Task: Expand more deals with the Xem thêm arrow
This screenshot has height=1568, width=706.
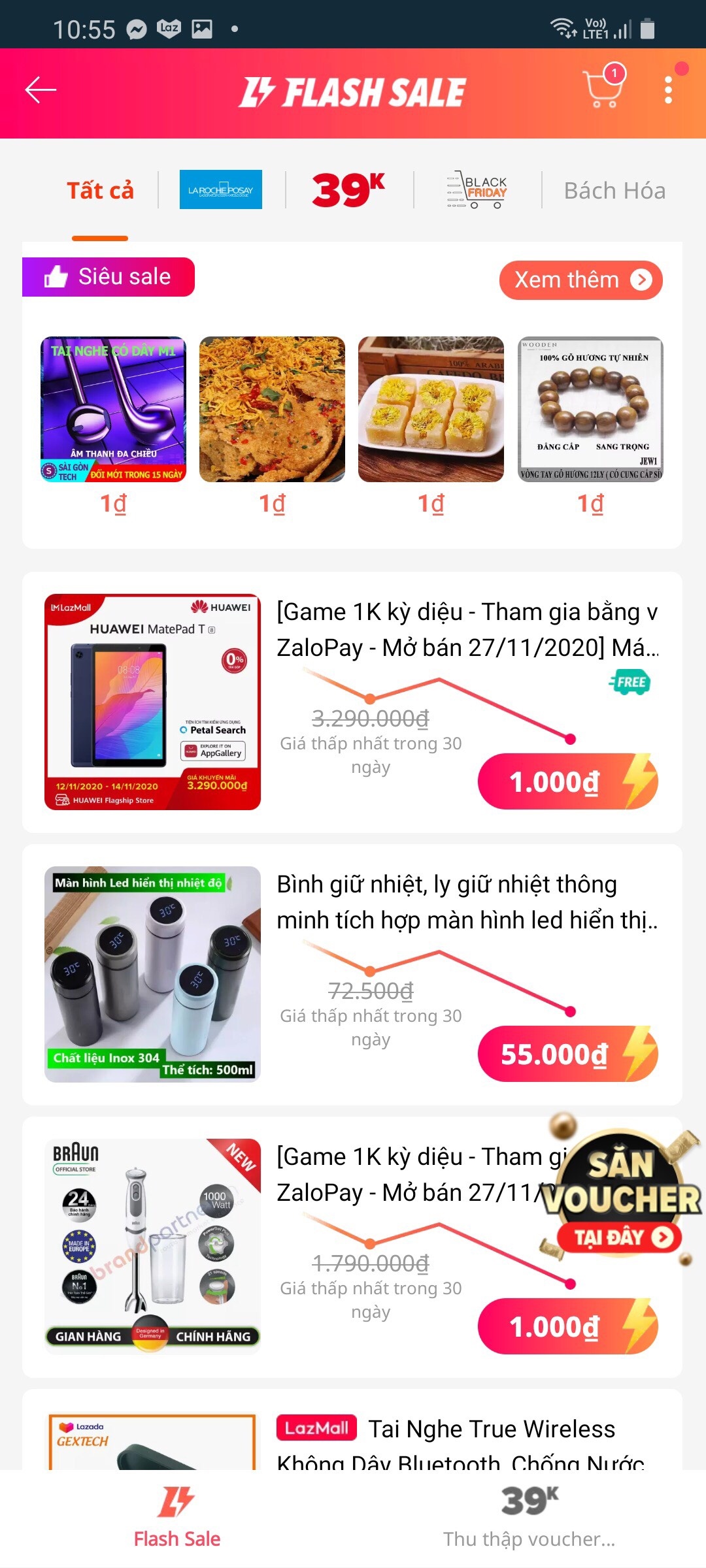Action: tap(580, 280)
